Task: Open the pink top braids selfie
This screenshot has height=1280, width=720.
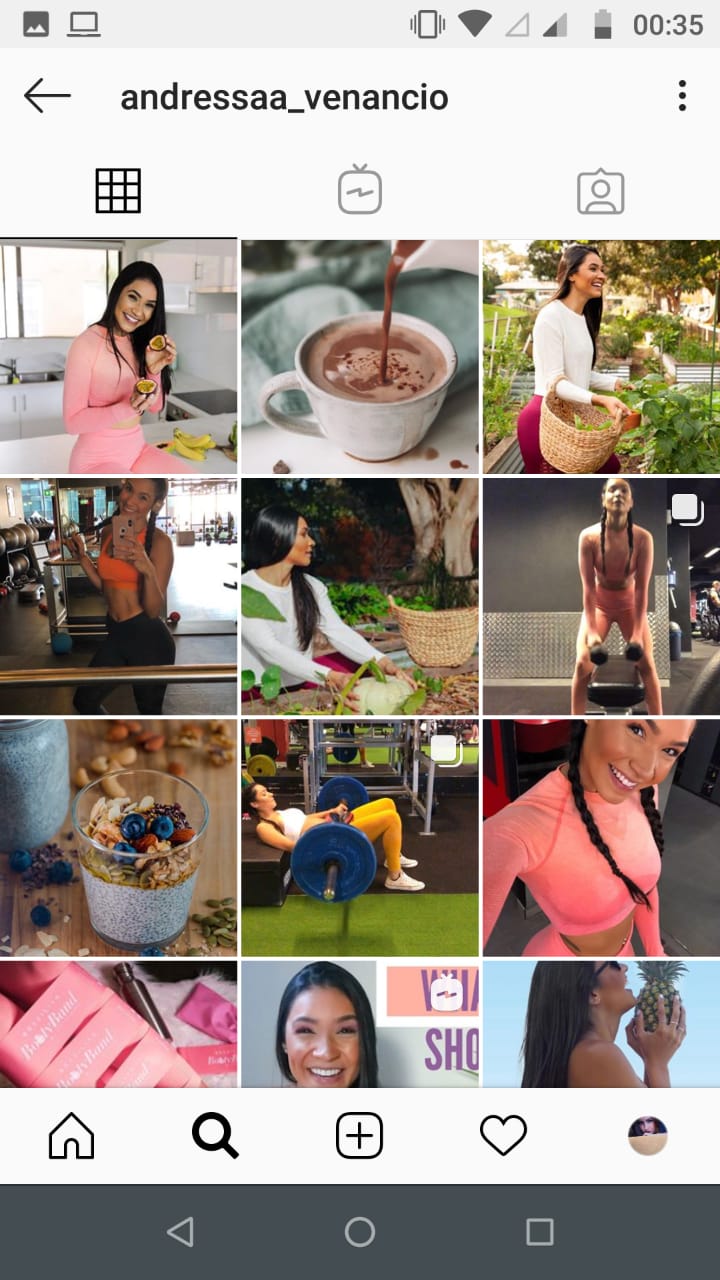Action: coord(601,837)
